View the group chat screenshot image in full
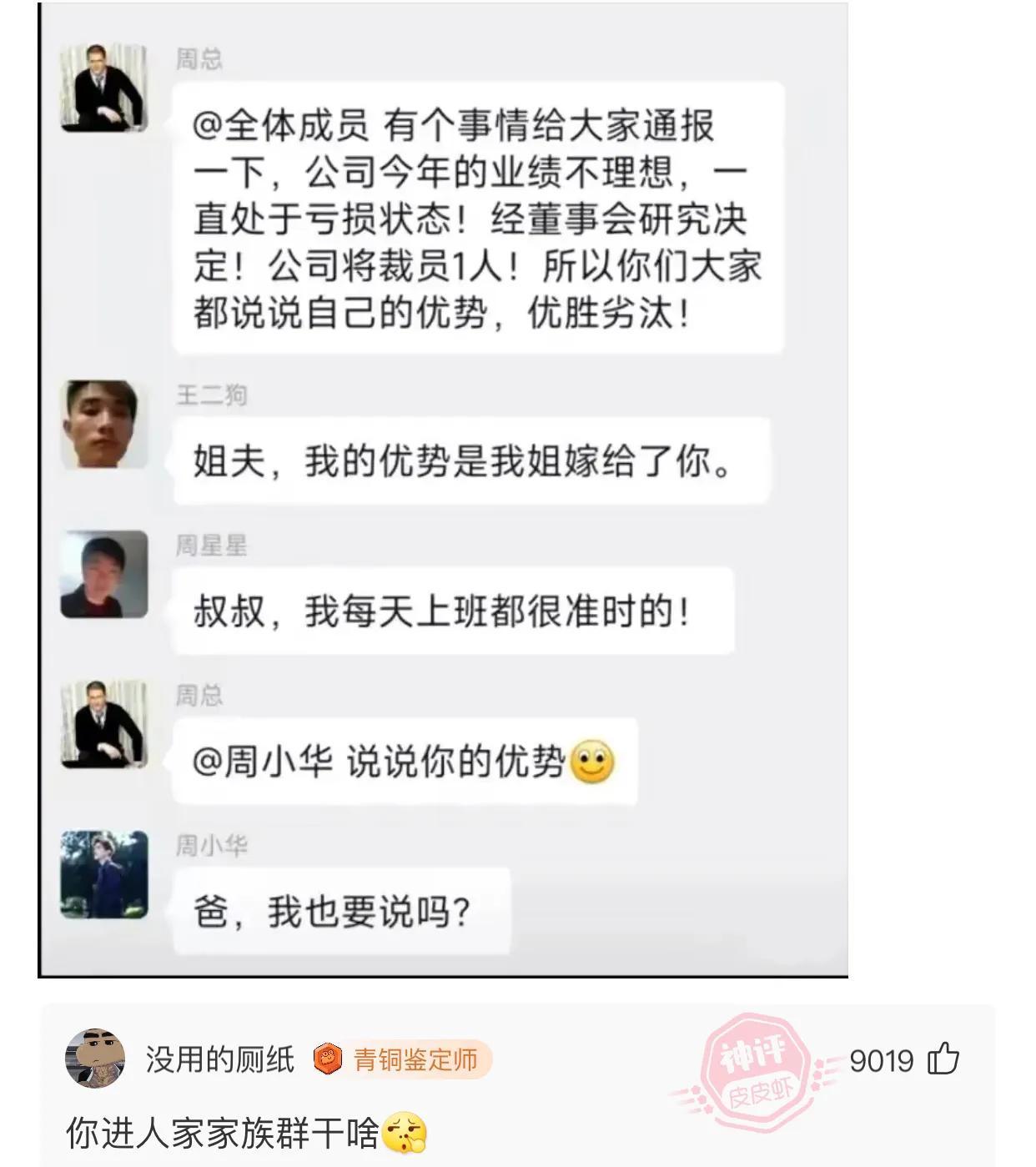This screenshot has width=1036, height=1167. click(443, 490)
